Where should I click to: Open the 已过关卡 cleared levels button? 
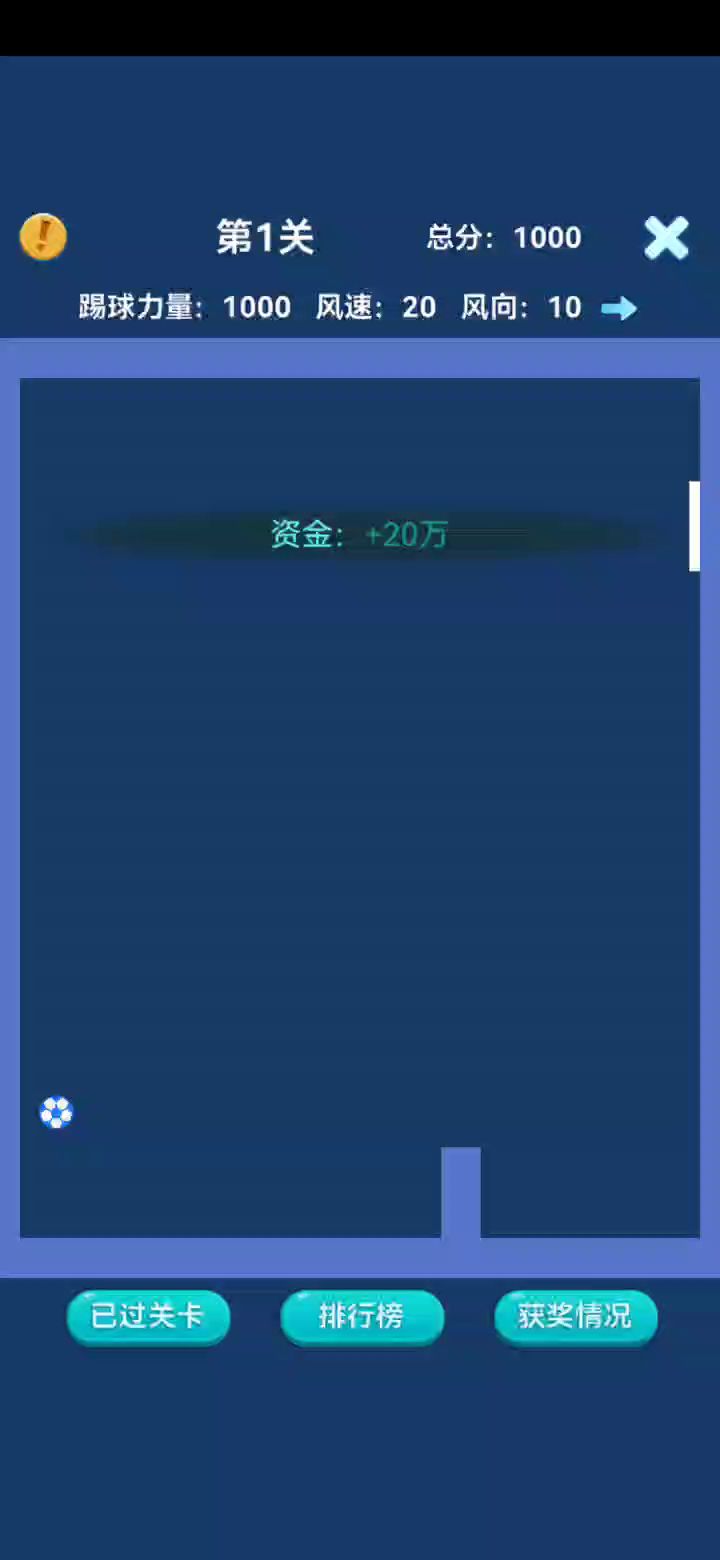pos(148,1316)
